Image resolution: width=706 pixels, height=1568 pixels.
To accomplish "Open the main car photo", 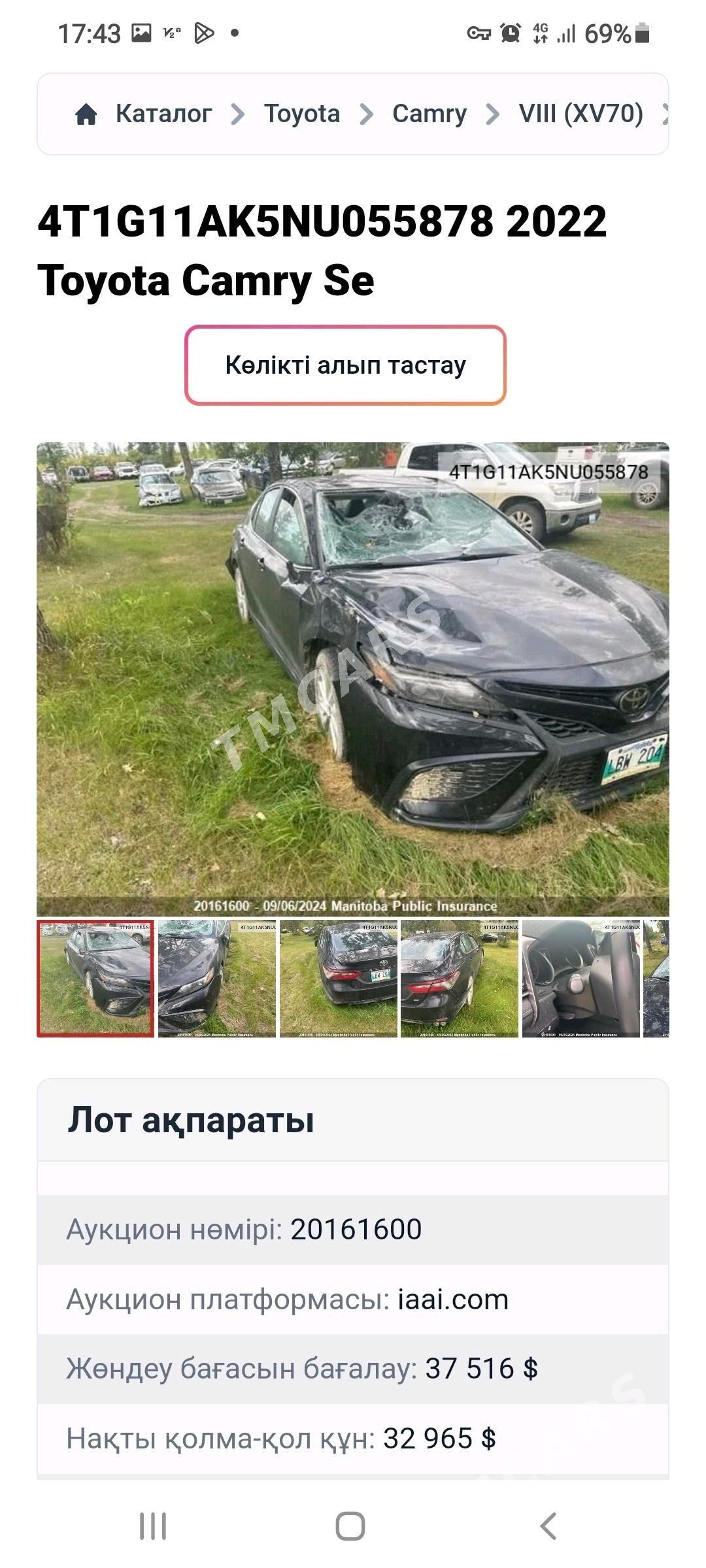I will tap(353, 679).
